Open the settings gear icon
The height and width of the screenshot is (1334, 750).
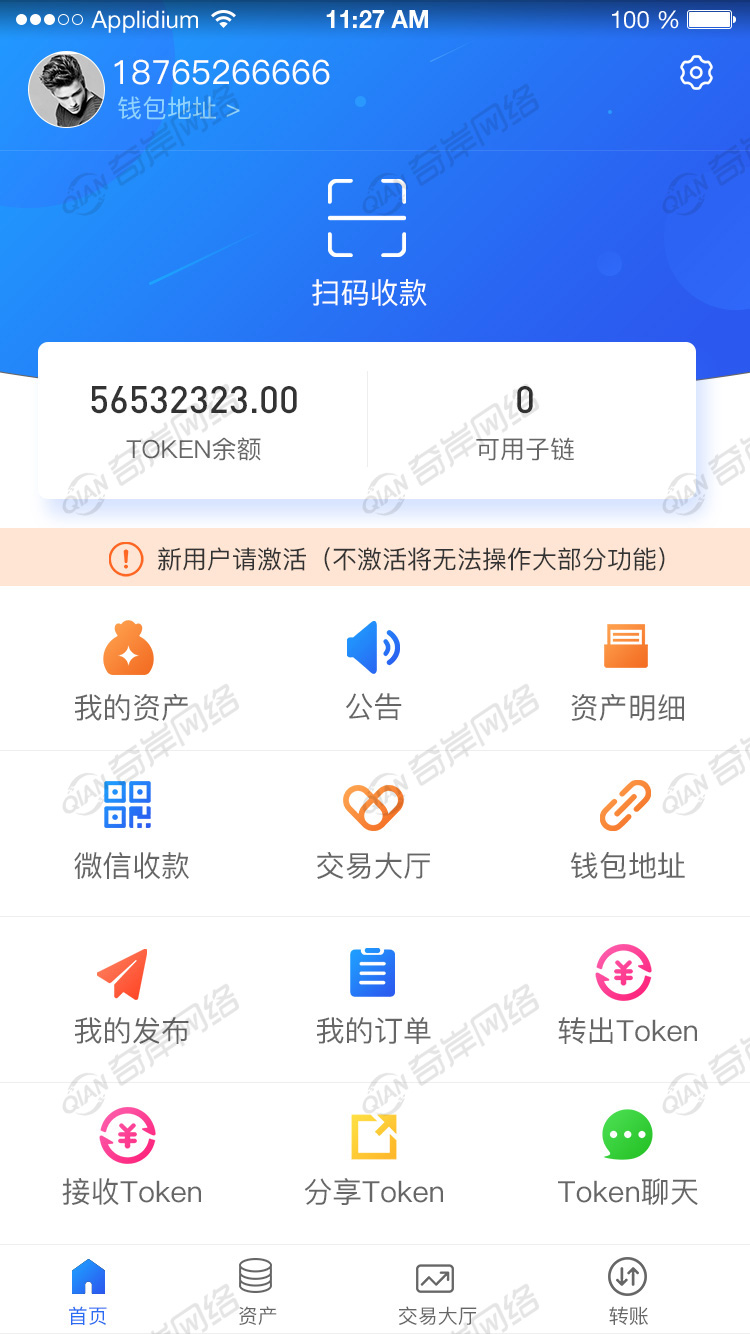[696, 73]
